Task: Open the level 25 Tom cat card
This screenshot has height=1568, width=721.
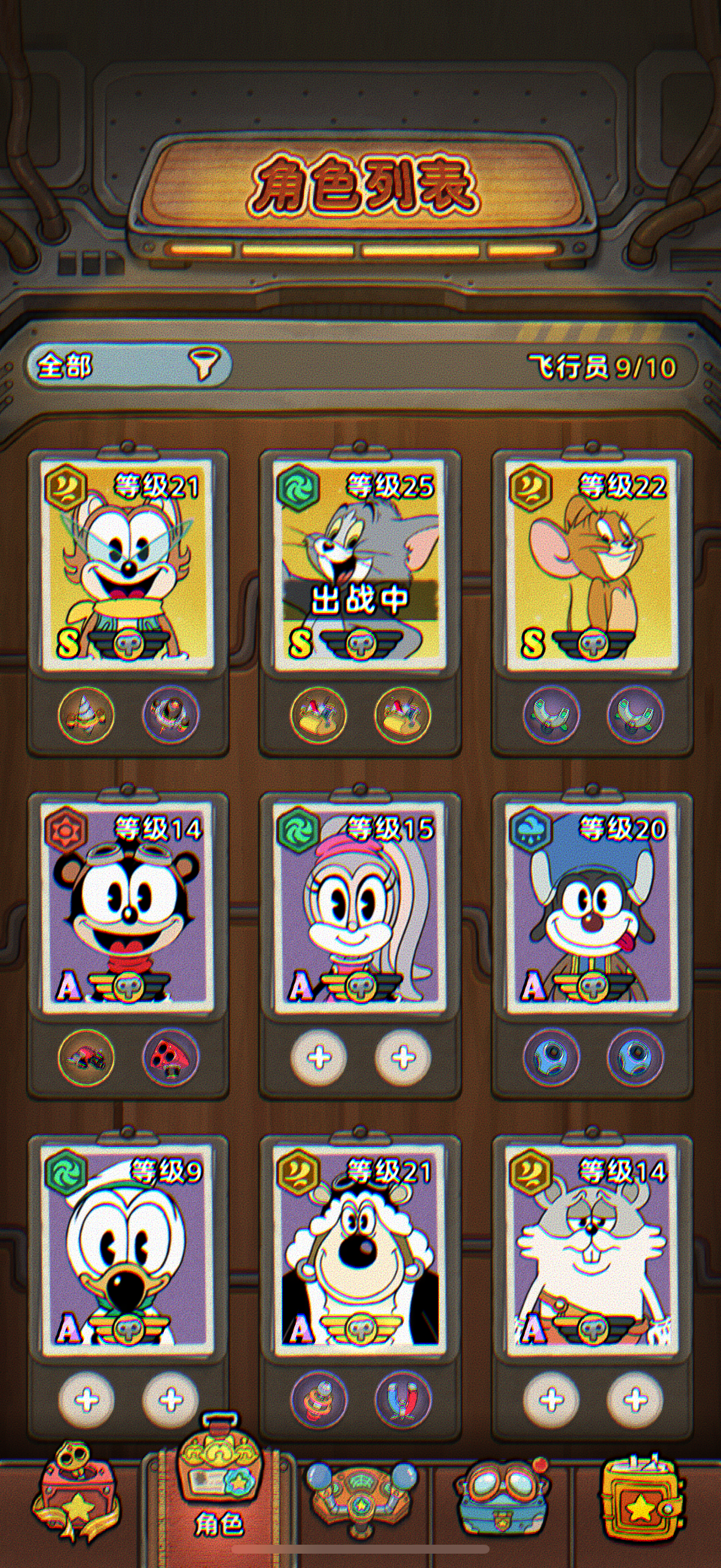Action: point(359,566)
